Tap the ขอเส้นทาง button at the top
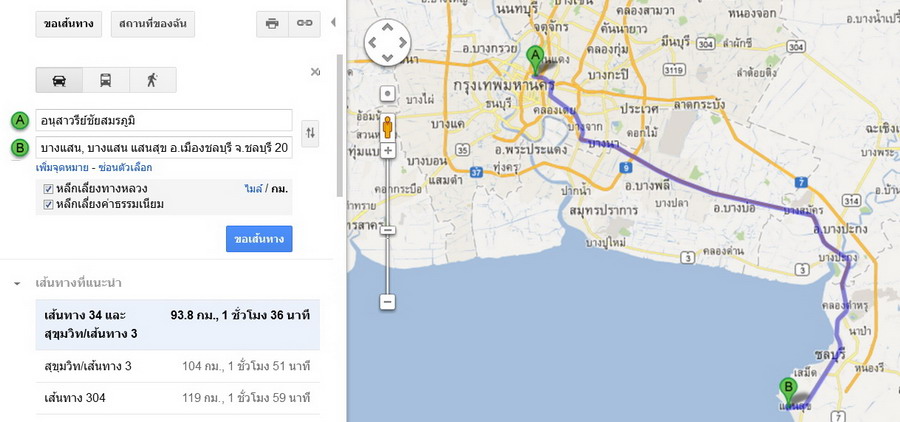 (68, 22)
